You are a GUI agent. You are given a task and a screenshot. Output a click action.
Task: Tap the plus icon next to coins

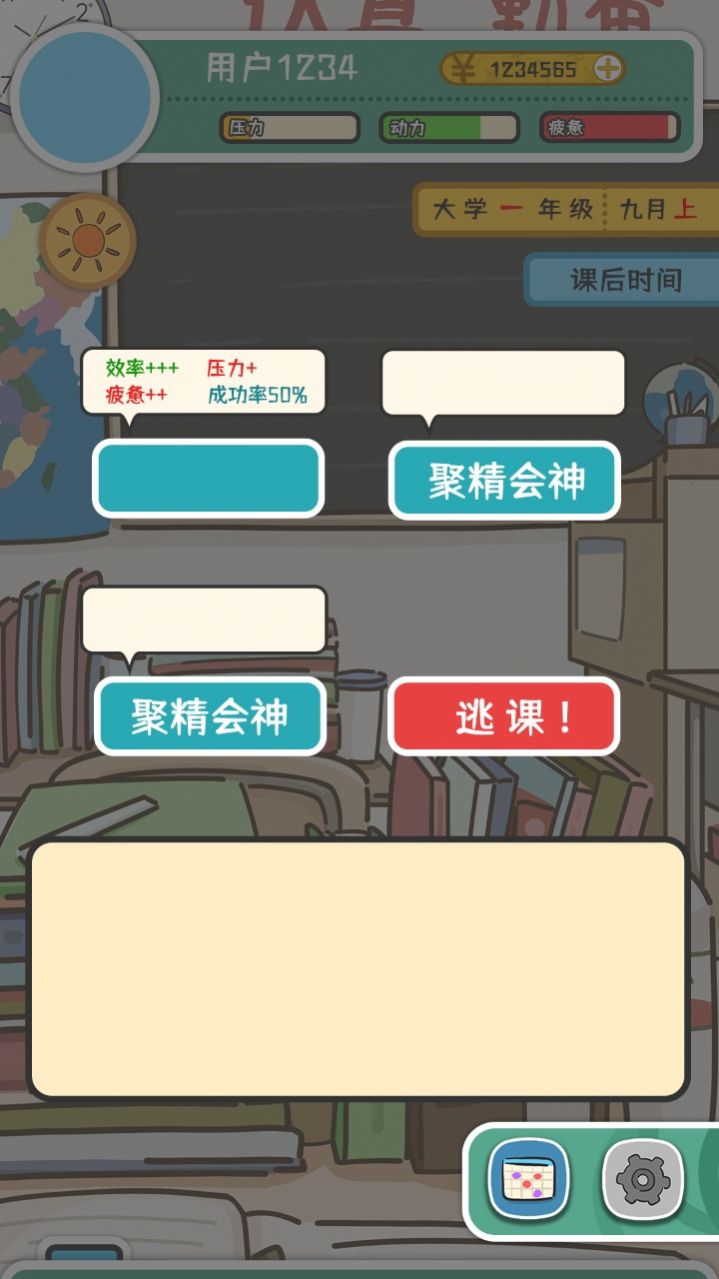(x=608, y=69)
